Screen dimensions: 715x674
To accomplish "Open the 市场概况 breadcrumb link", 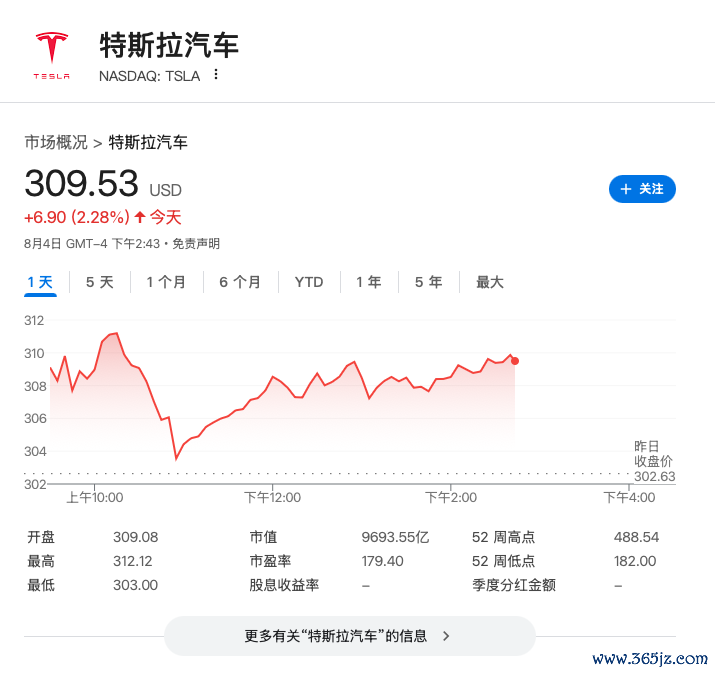I will coord(56,142).
